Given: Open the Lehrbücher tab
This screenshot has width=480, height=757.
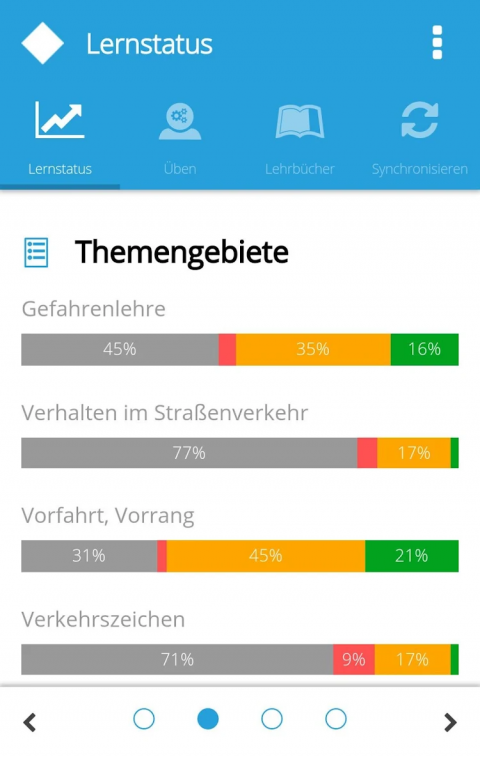Looking at the screenshot, I should 299,139.
